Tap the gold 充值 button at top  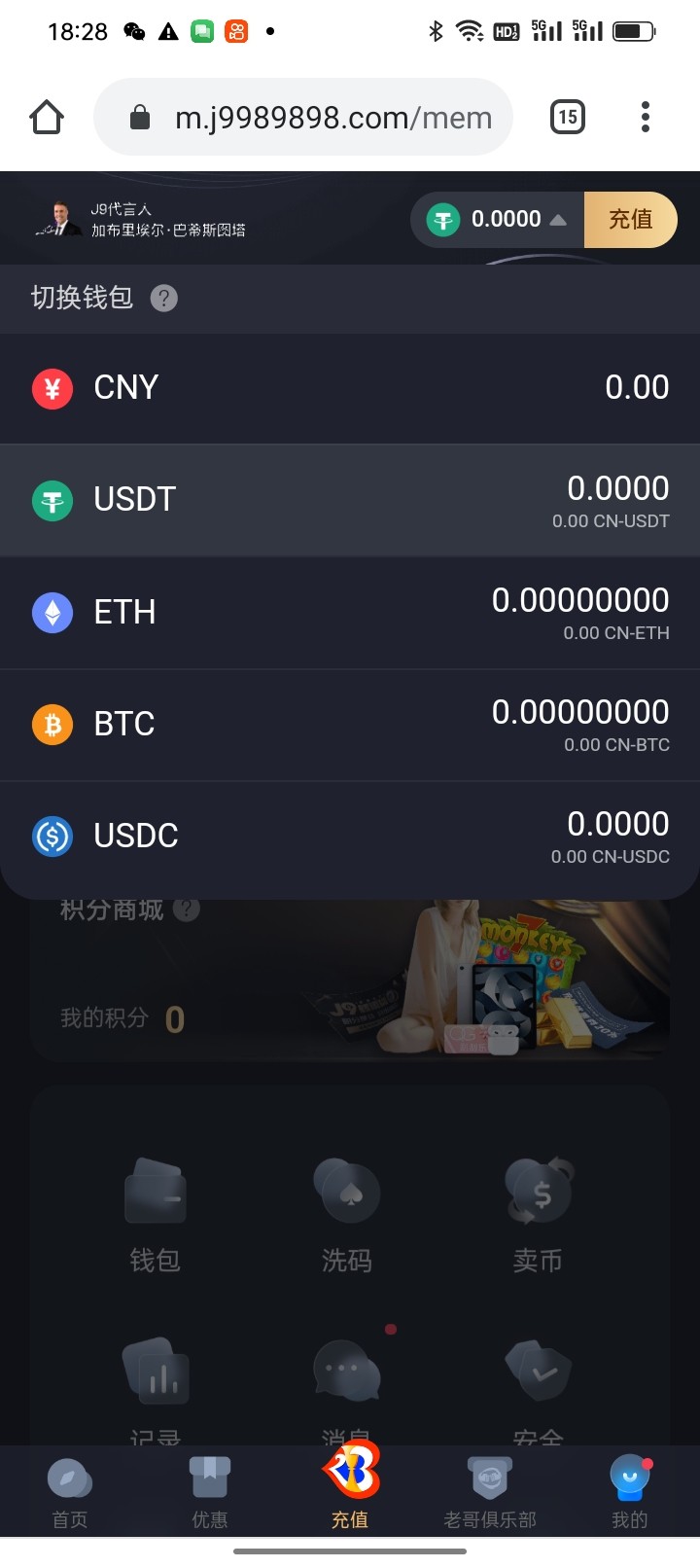[x=630, y=220]
